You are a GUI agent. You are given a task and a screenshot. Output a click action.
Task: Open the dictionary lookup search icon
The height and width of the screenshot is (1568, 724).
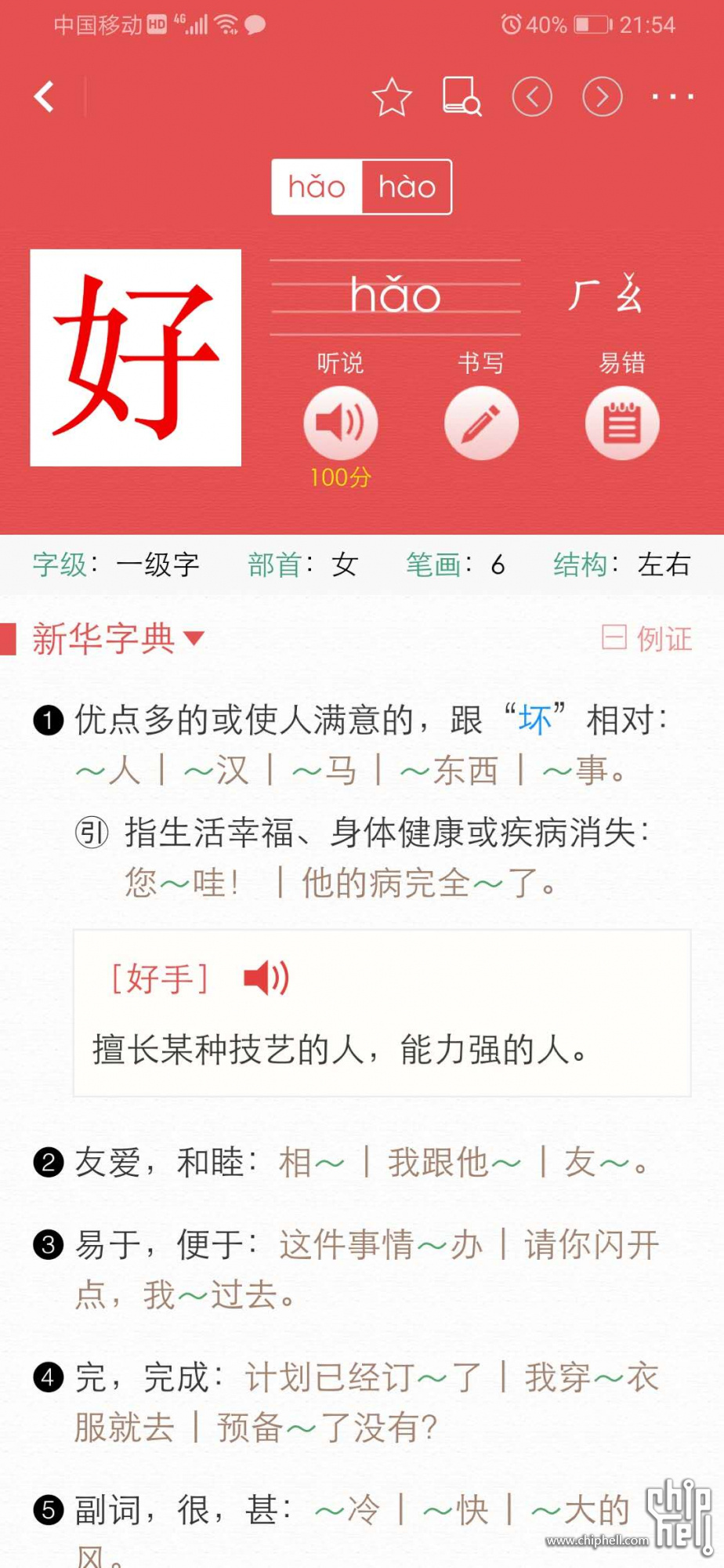pos(462,97)
